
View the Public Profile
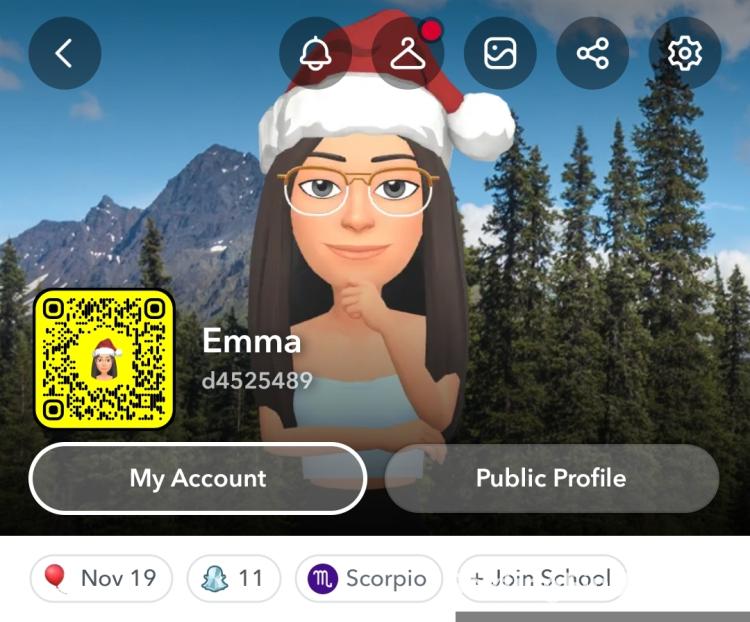551,478
